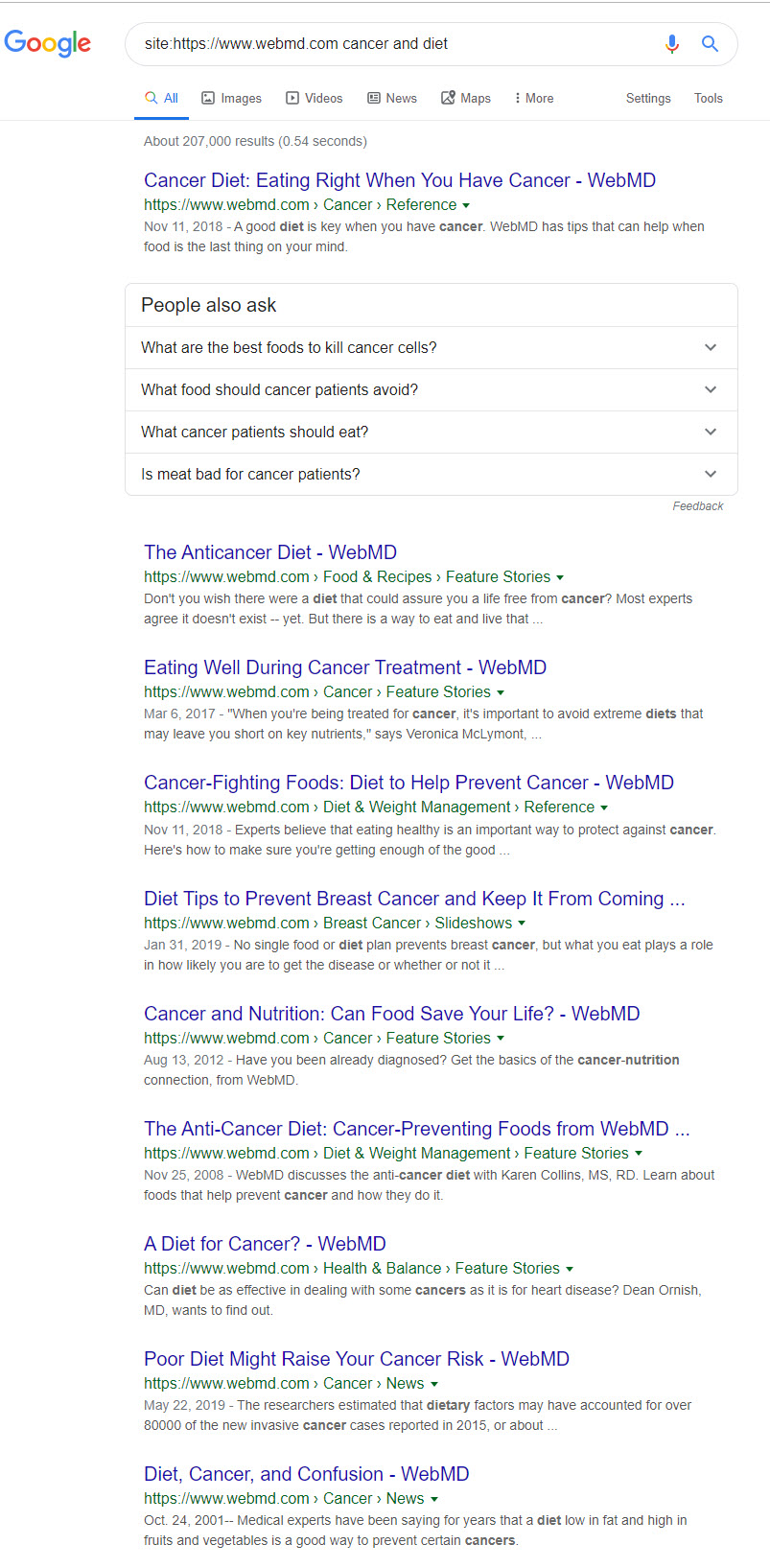770x1568 pixels.
Task: Open the More search options menu
Action: tap(534, 98)
